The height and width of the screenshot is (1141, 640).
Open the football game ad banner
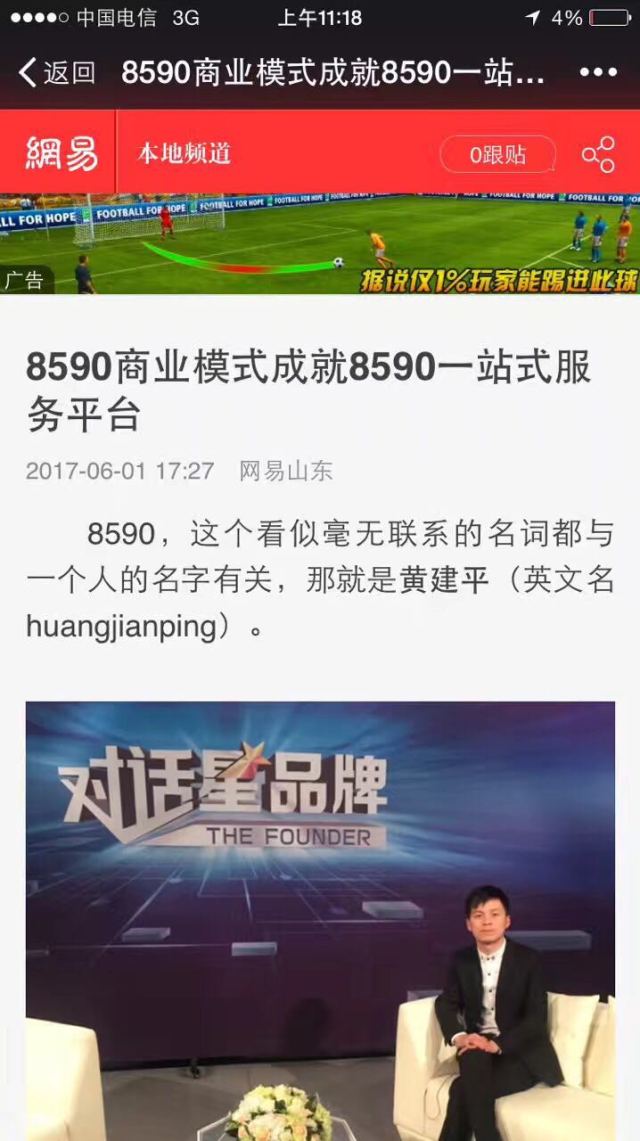click(320, 244)
